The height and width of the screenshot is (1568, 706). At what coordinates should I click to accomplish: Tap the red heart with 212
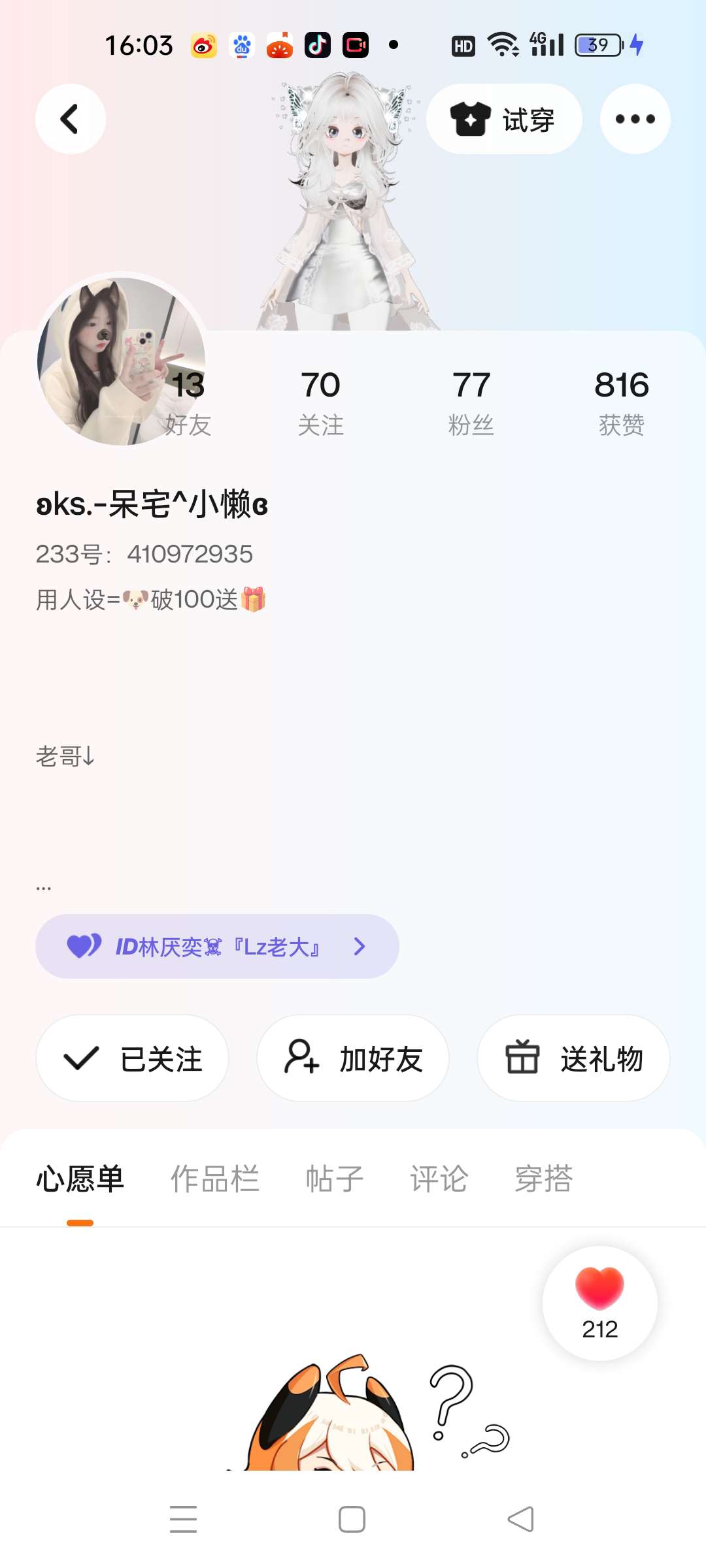point(599,1301)
